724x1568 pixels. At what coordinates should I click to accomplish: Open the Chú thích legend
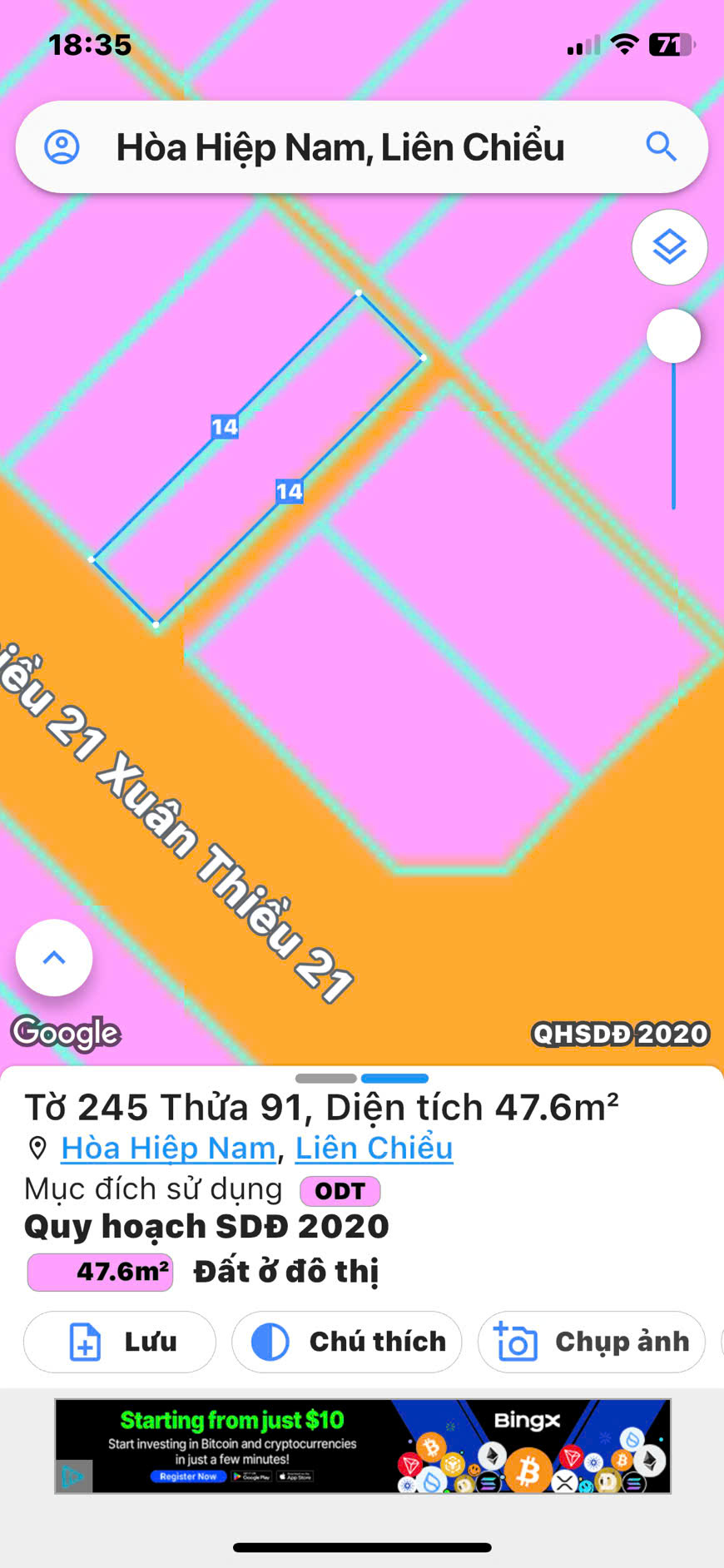(x=346, y=1342)
